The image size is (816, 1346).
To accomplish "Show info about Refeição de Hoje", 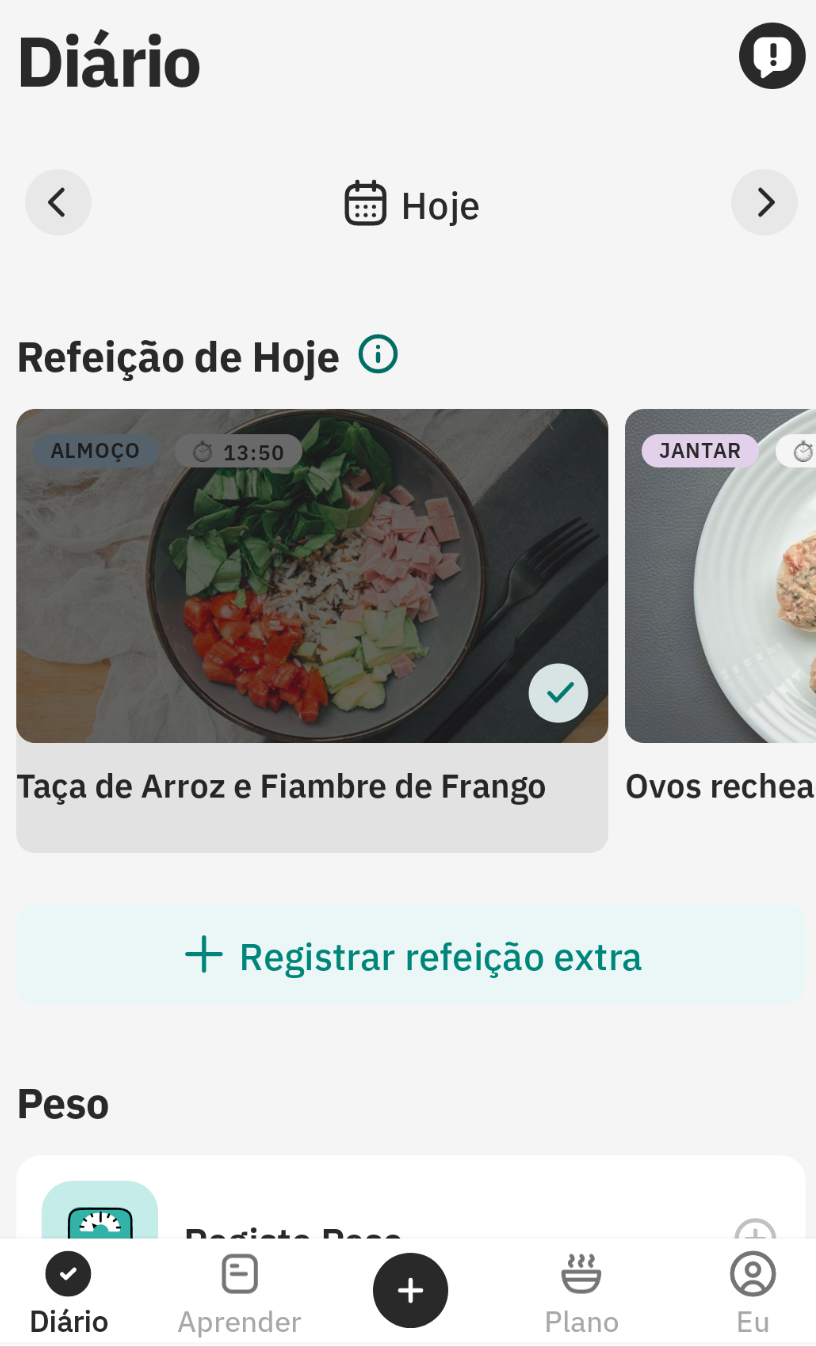I will 378,354.
